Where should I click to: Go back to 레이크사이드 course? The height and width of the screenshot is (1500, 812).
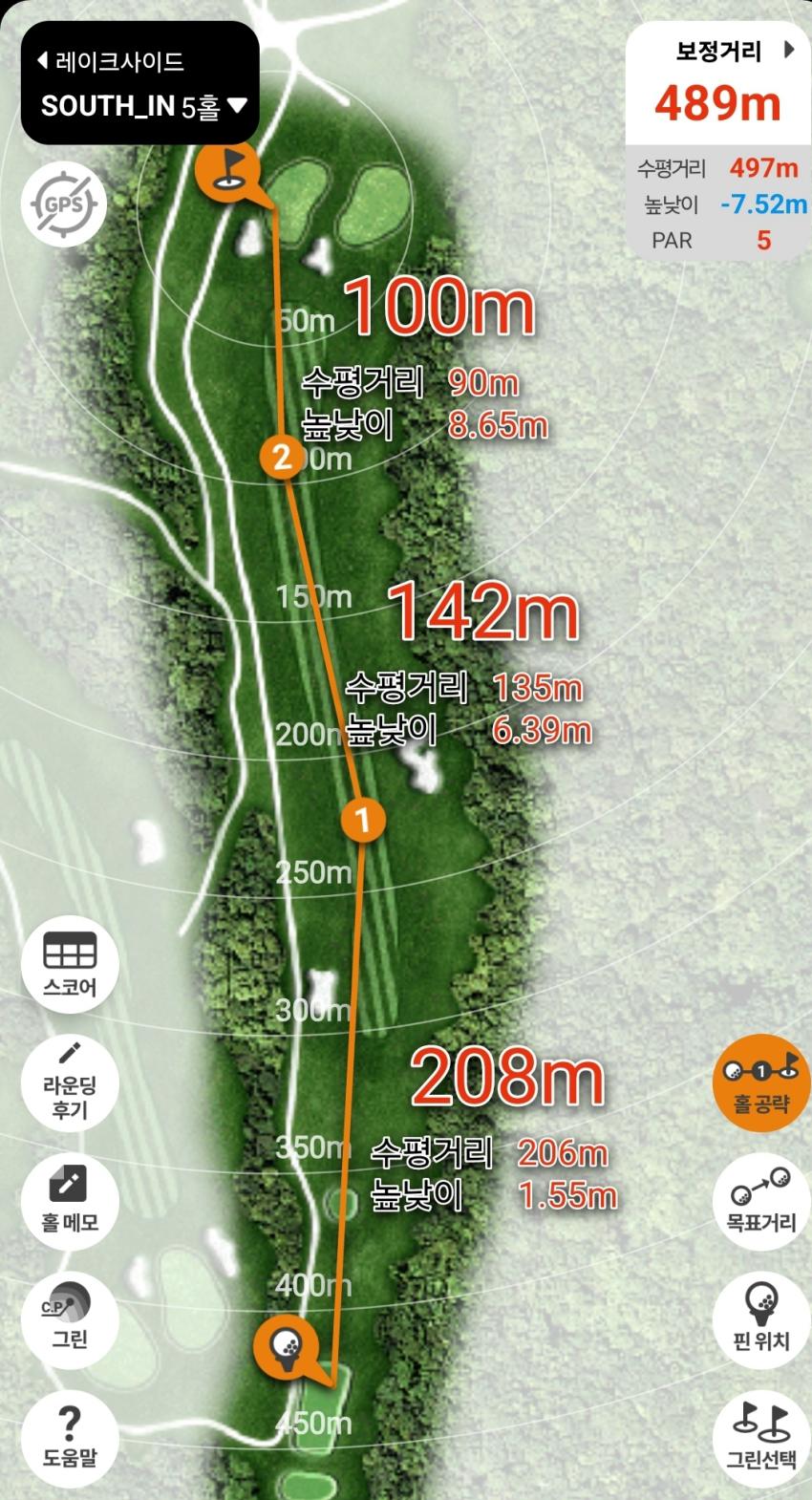click(x=111, y=62)
